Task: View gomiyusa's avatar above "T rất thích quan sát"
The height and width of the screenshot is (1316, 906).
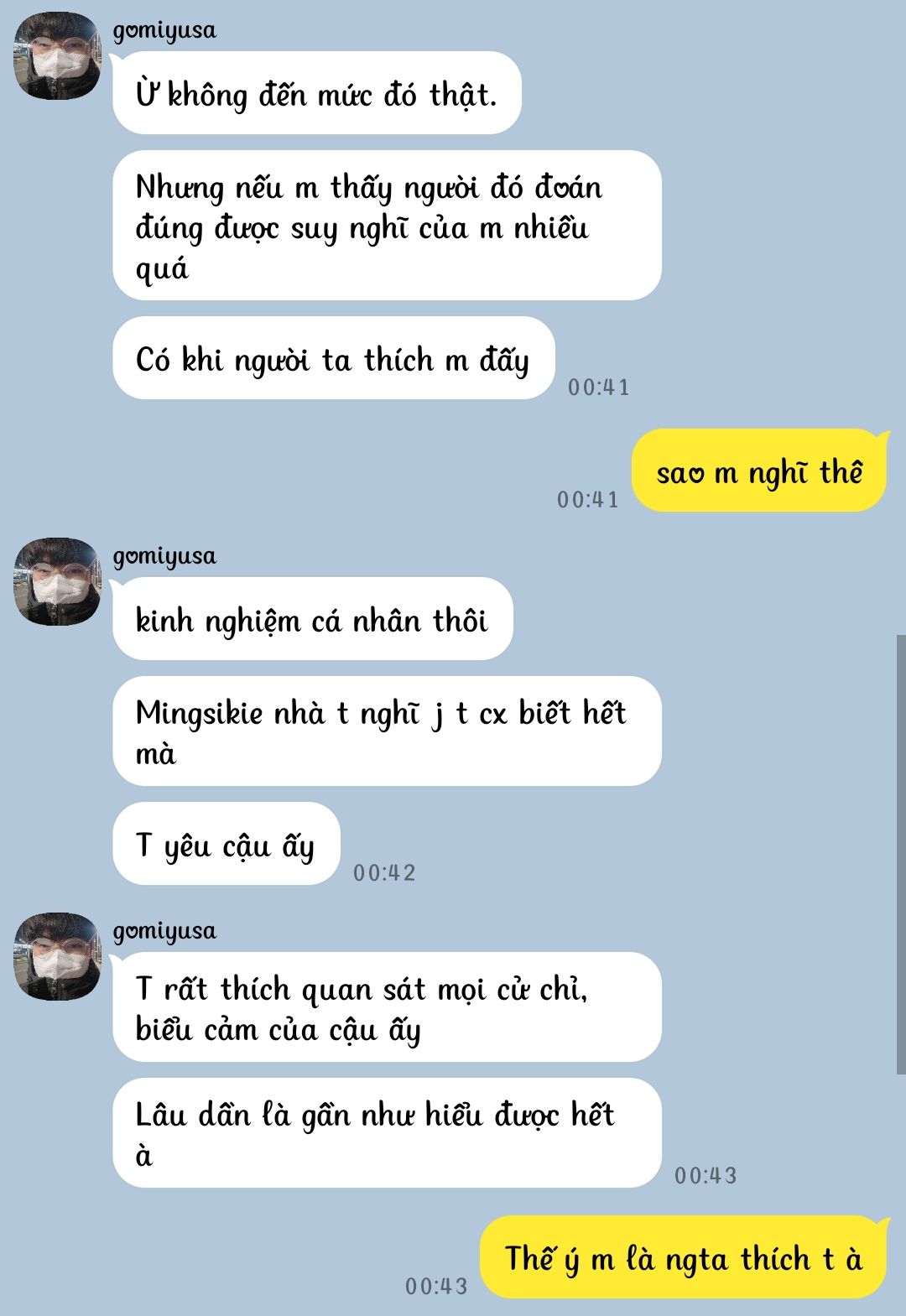Action: pos(57,957)
